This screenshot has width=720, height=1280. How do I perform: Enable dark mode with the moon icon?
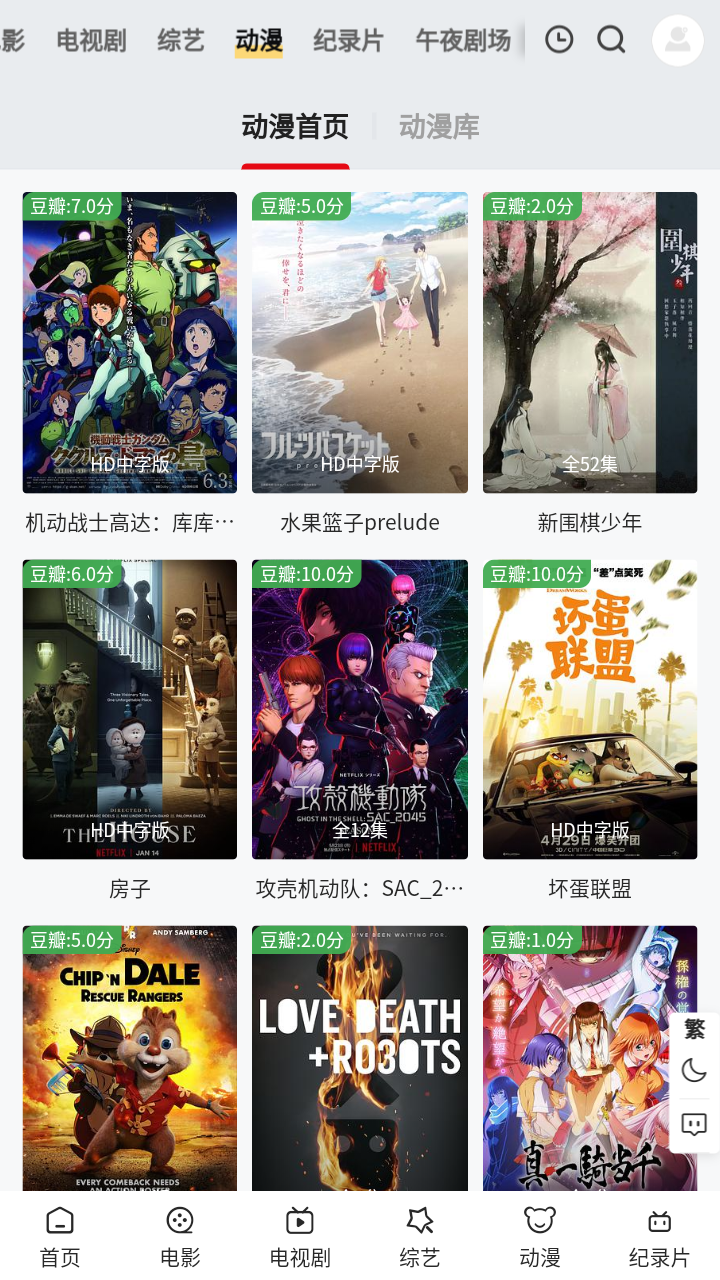[694, 1071]
